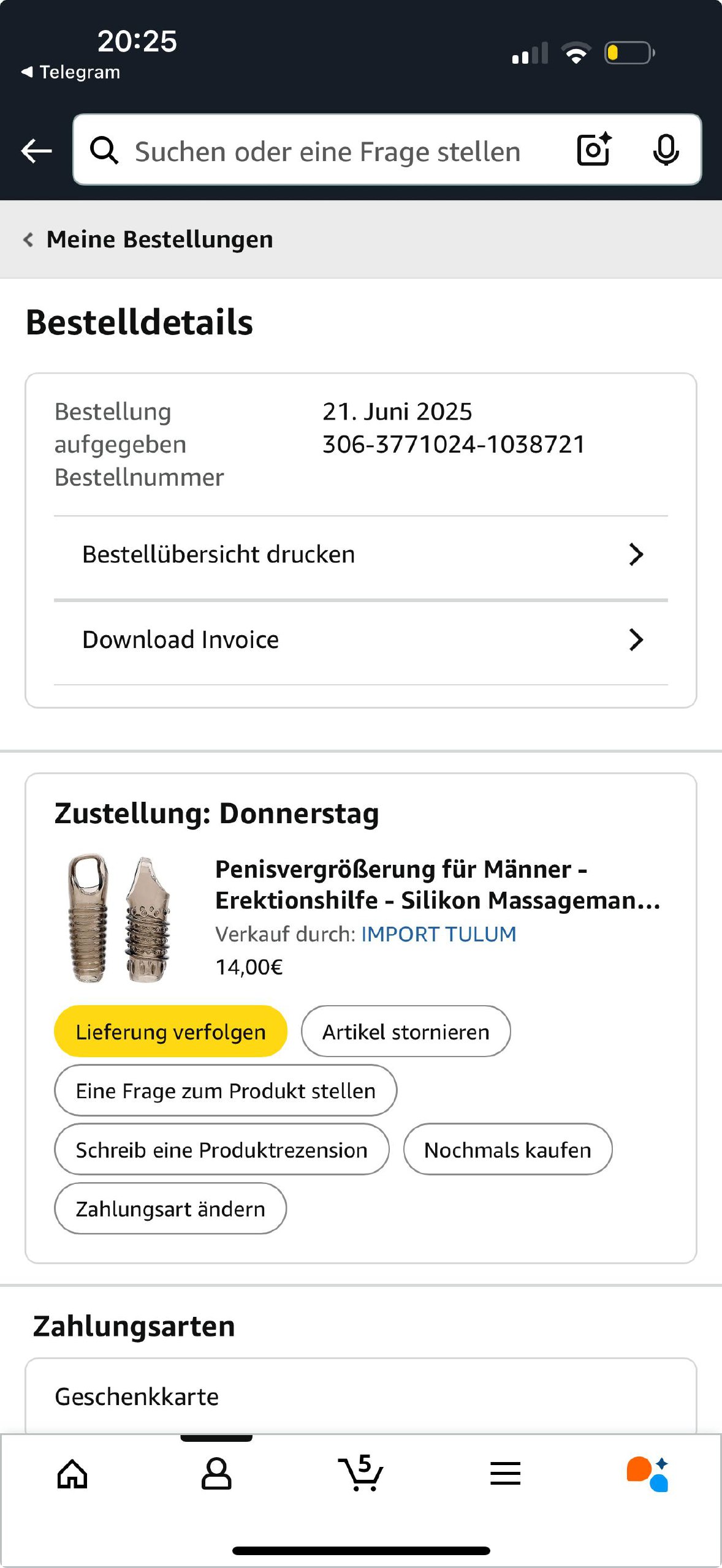Launch the AI assistant tab
This screenshot has height=1568, width=722.
click(x=648, y=1473)
